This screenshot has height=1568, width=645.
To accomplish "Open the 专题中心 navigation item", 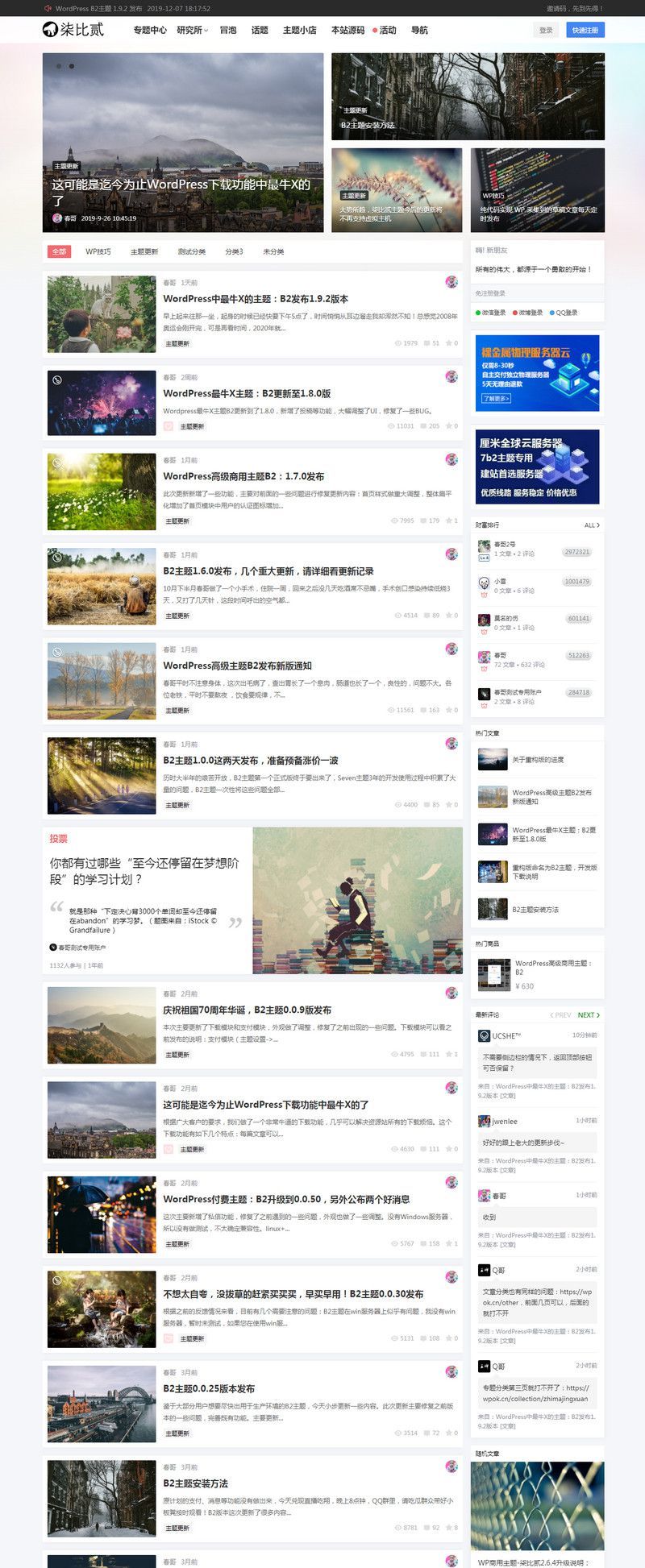I will 150,30.
